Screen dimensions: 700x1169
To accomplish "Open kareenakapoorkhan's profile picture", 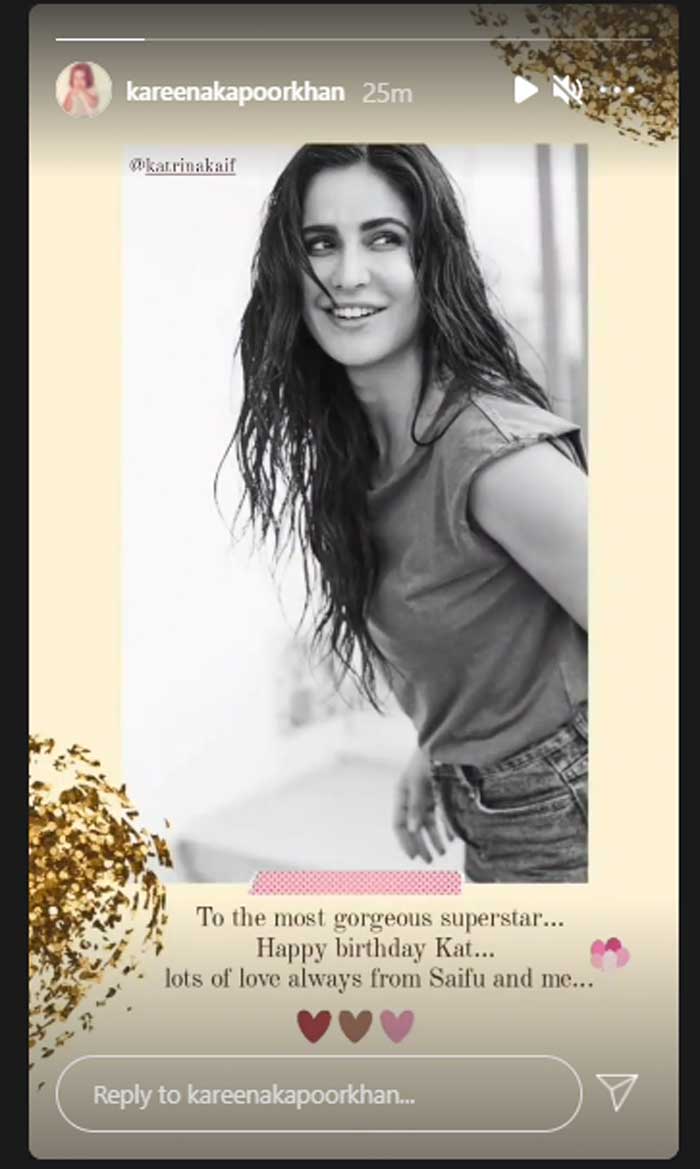I will (84, 91).
